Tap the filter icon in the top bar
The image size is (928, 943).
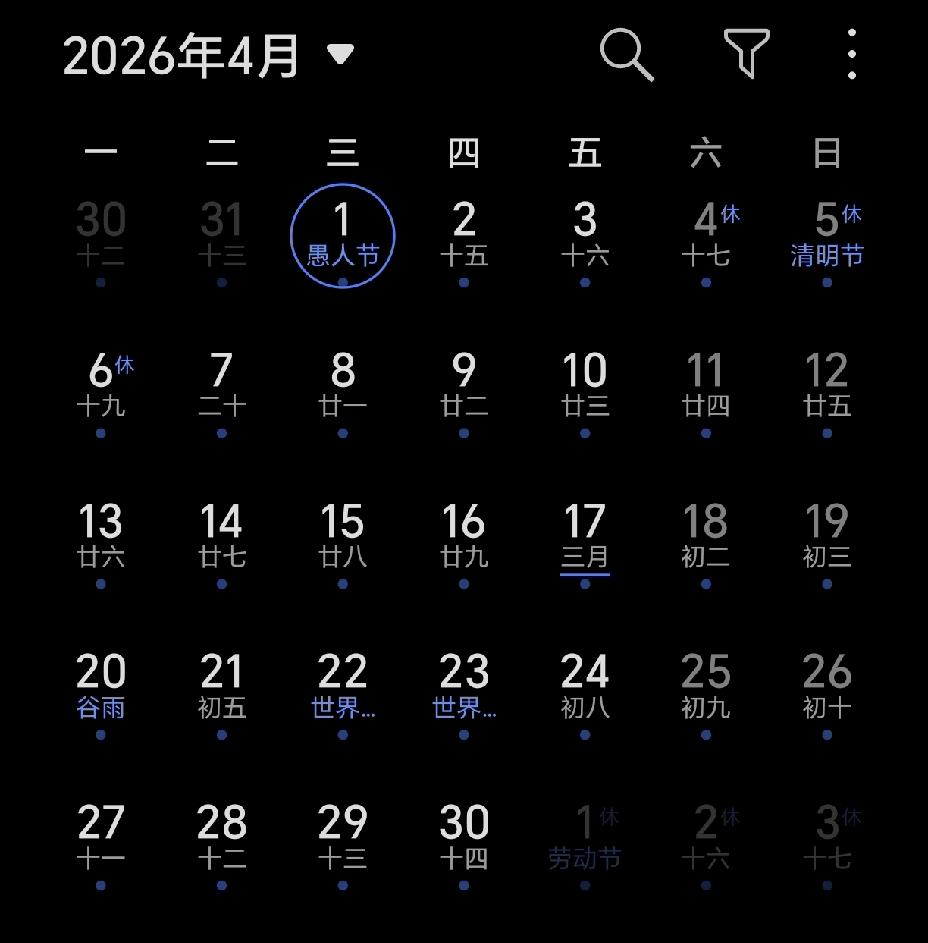click(745, 55)
